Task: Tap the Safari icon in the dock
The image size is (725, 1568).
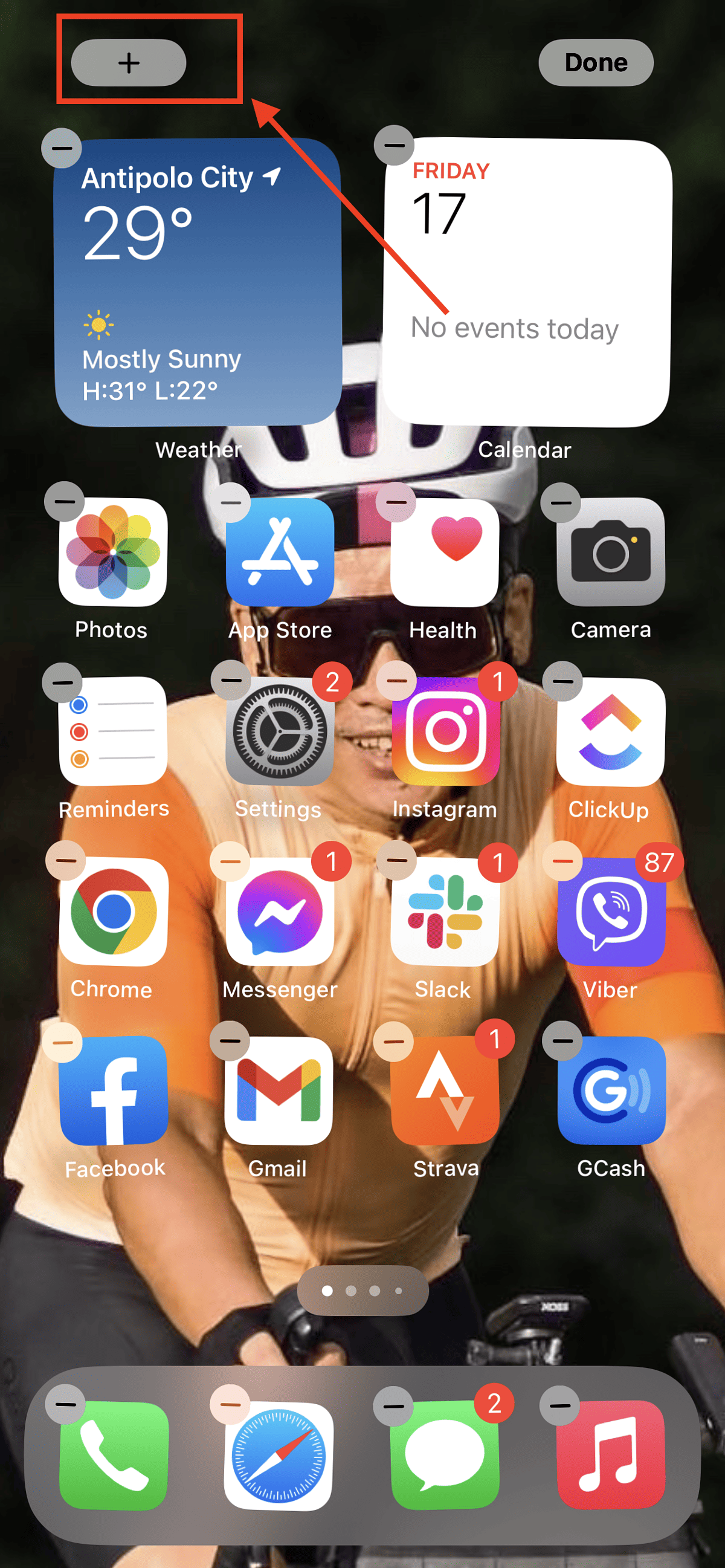Action: [x=279, y=1456]
